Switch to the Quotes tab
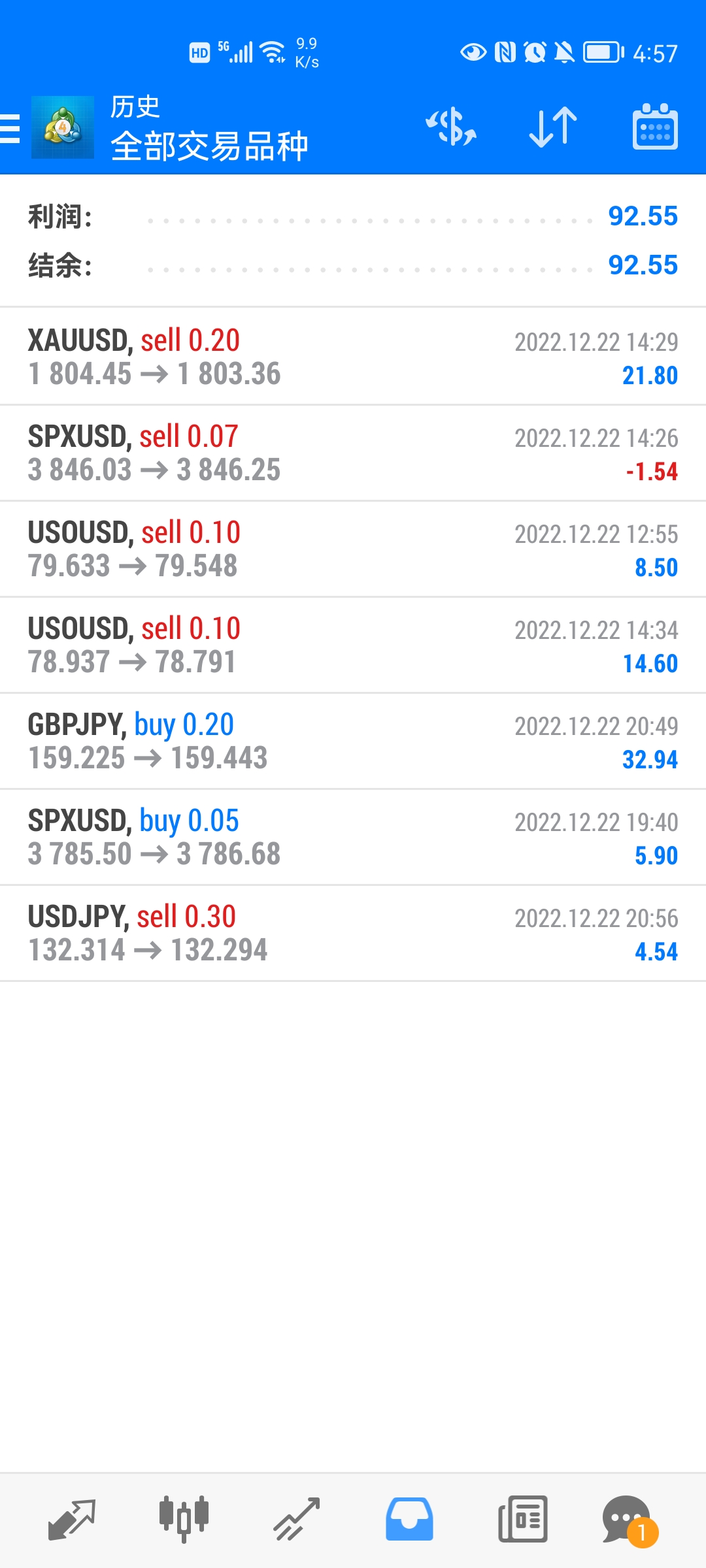This screenshot has height=1568, width=706. tap(72, 1520)
